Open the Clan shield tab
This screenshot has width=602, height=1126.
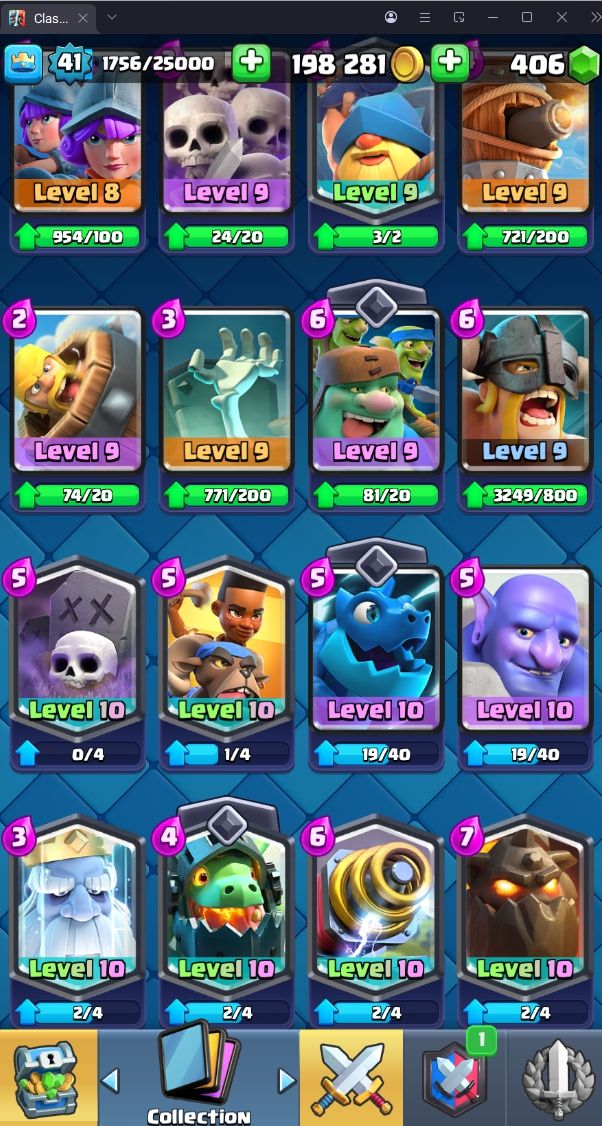(455, 1078)
